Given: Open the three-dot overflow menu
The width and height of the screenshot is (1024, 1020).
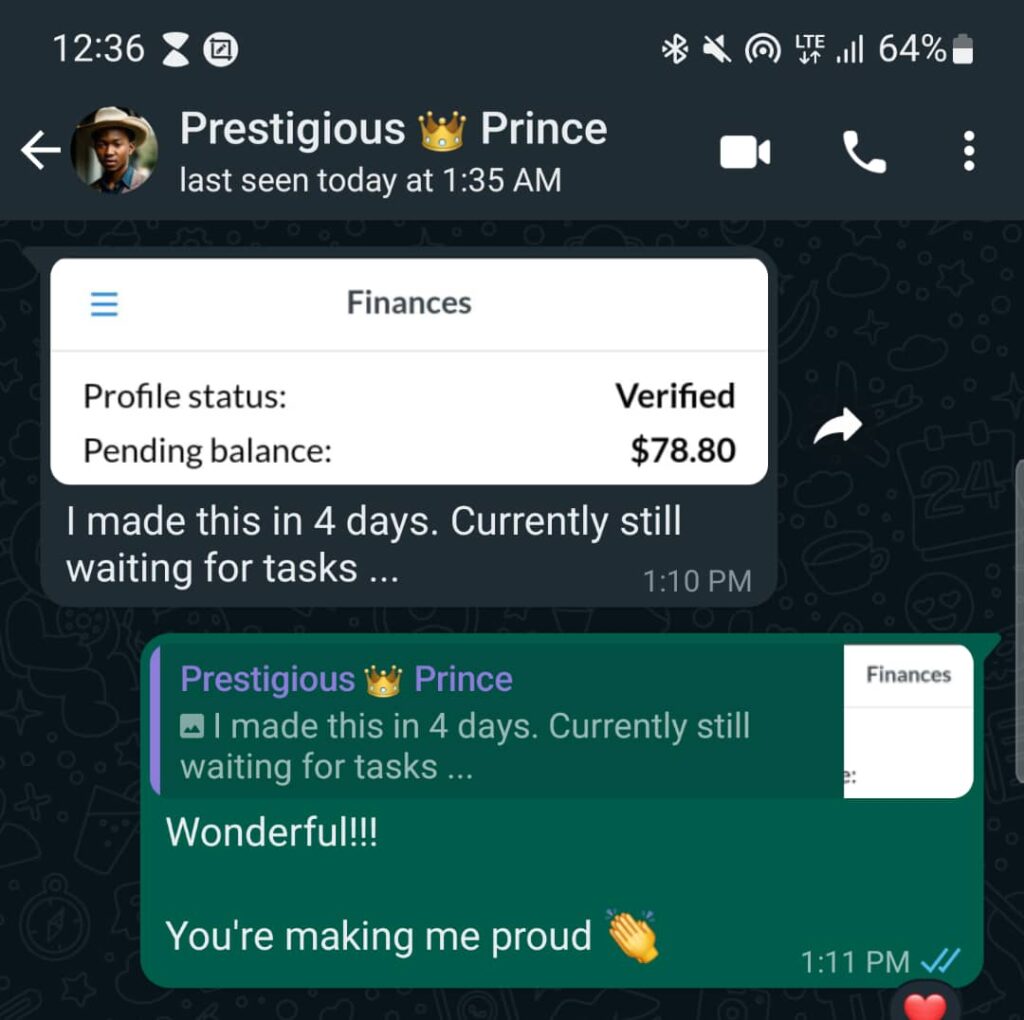Looking at the screenshot, I should pos(968,152).
